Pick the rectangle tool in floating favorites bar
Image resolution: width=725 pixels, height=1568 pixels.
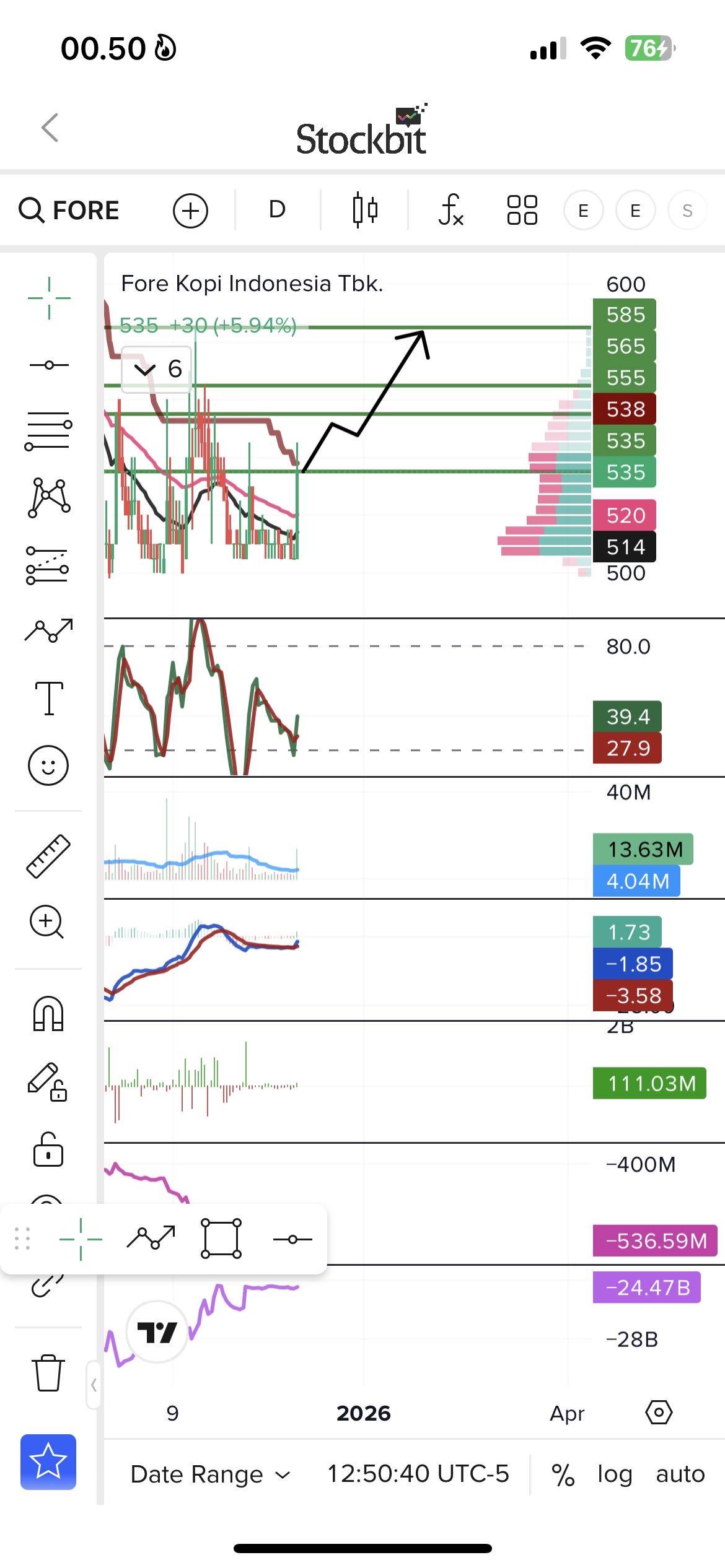tap(221, 1239)
